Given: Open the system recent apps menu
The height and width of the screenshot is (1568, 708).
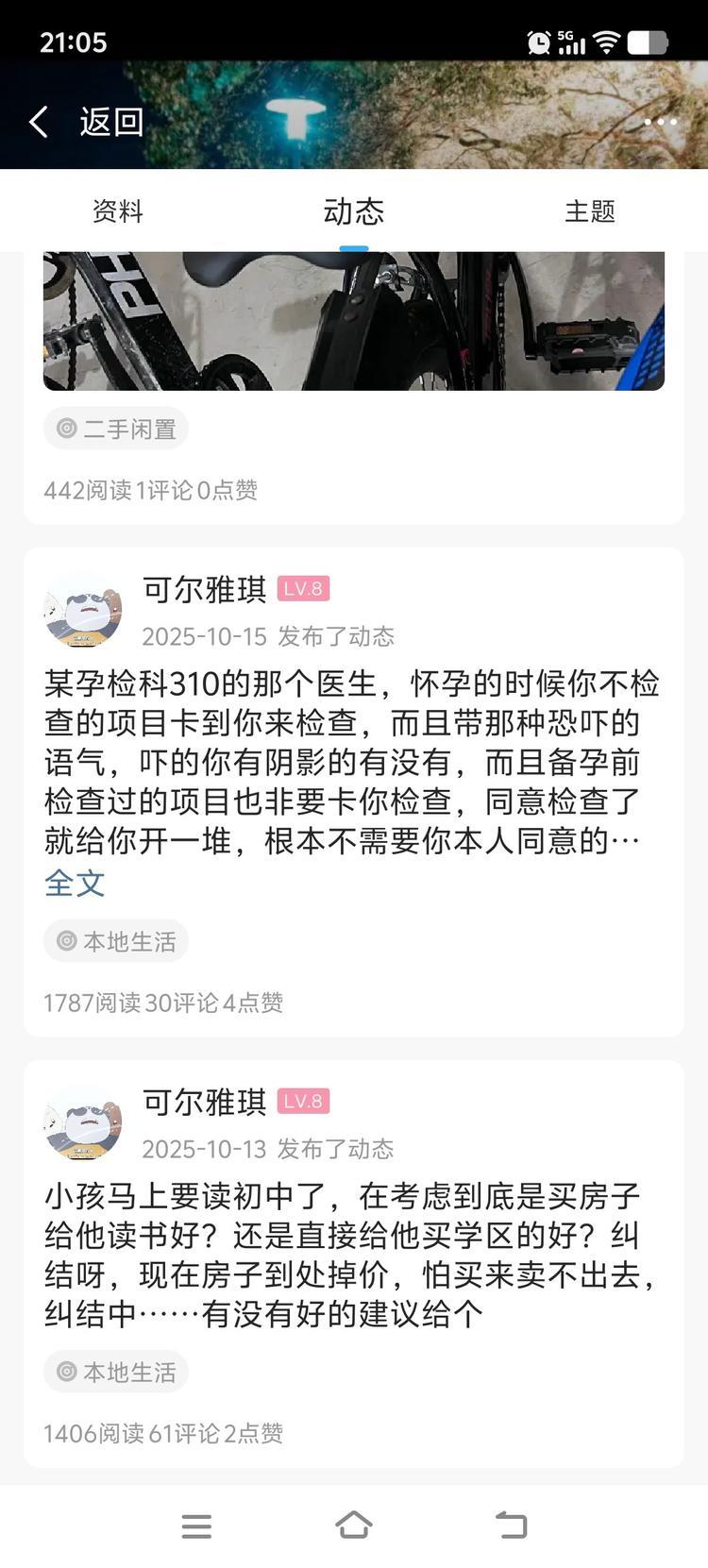Looking at the screenshot, I should pyautogui.click(x=196, y=1526).
